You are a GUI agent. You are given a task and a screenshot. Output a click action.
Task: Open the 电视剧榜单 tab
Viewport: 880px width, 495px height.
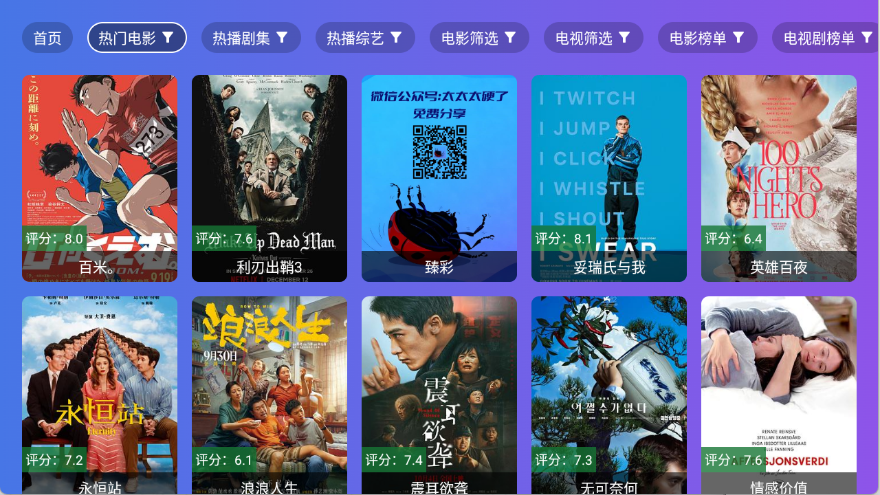(x=828, y=38)
